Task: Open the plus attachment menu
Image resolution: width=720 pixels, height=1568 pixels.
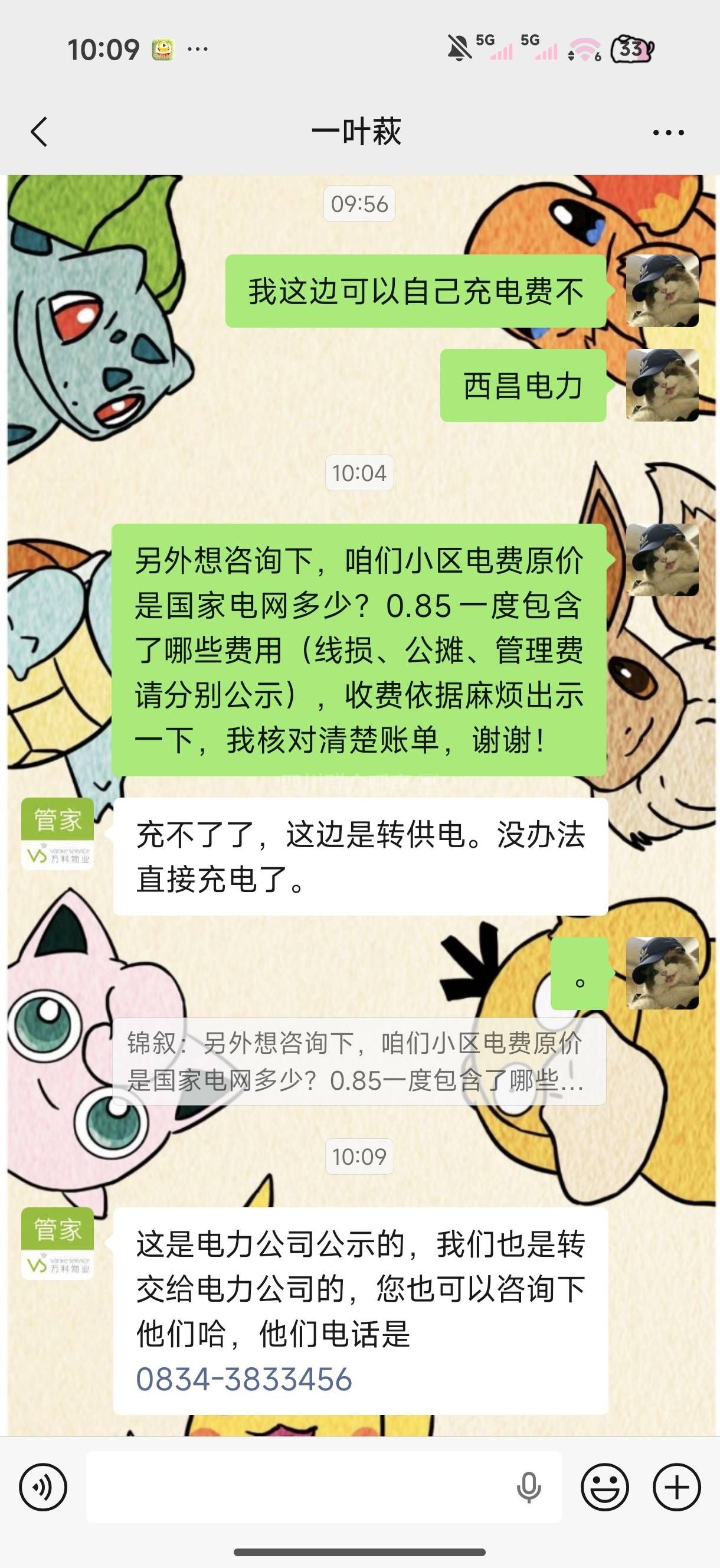Action: click(676, 1487)
